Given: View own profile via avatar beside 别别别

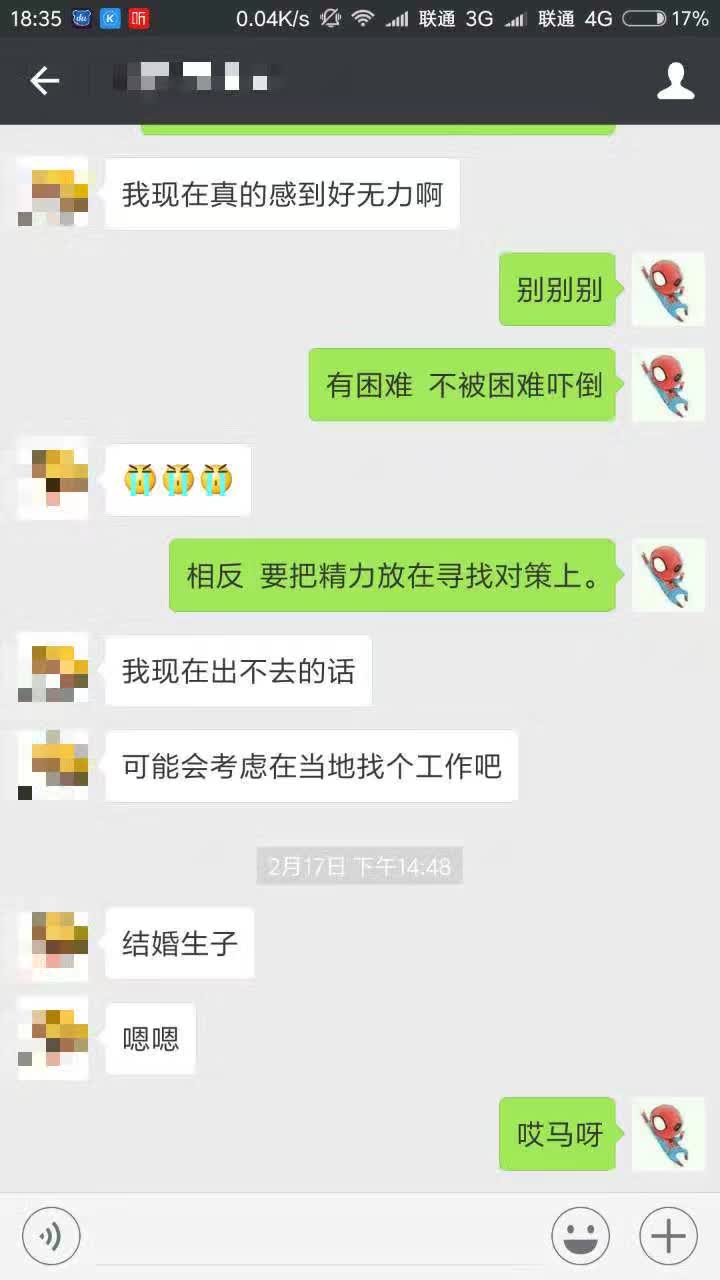Looking at the screenshot, I should [x=668, y=289].
